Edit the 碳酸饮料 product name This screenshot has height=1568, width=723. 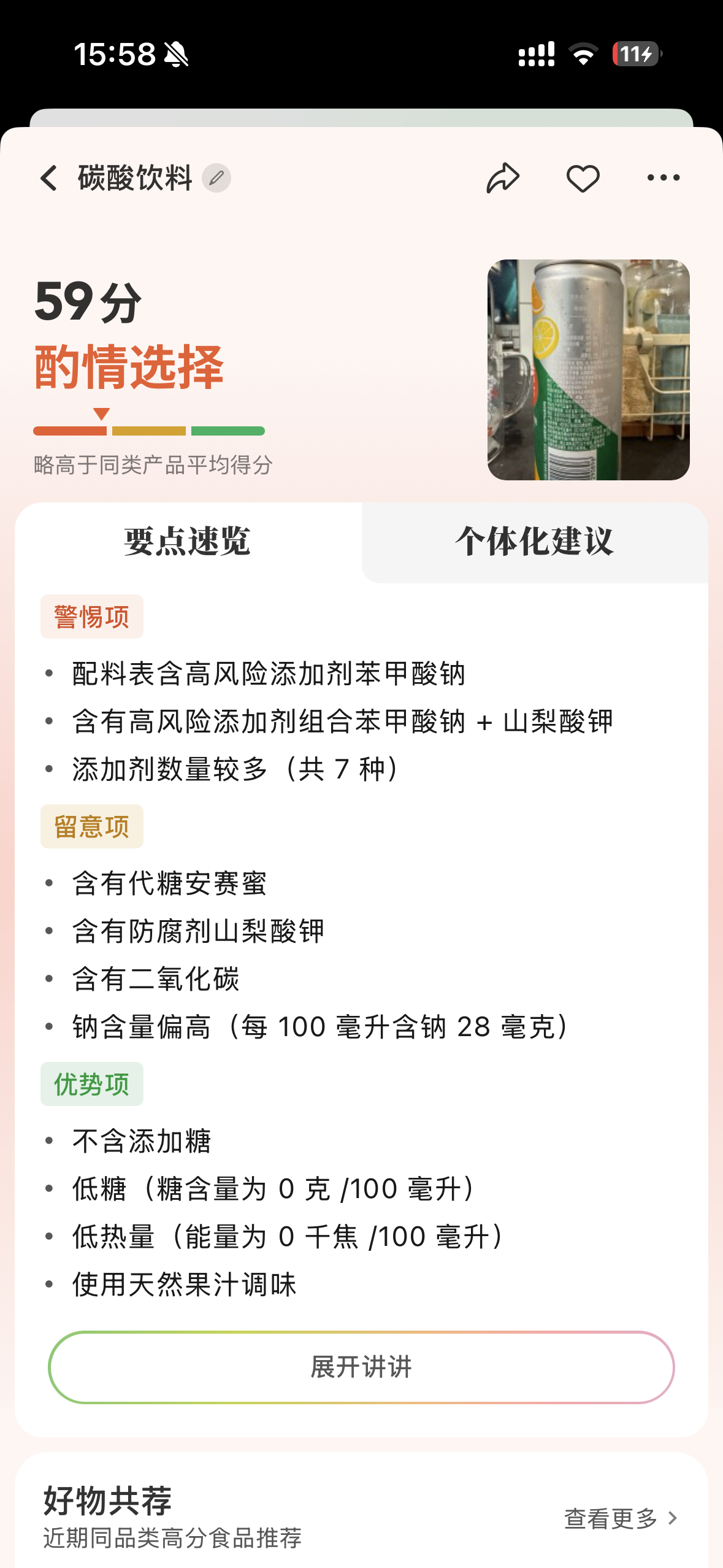(x=216, y=179)
